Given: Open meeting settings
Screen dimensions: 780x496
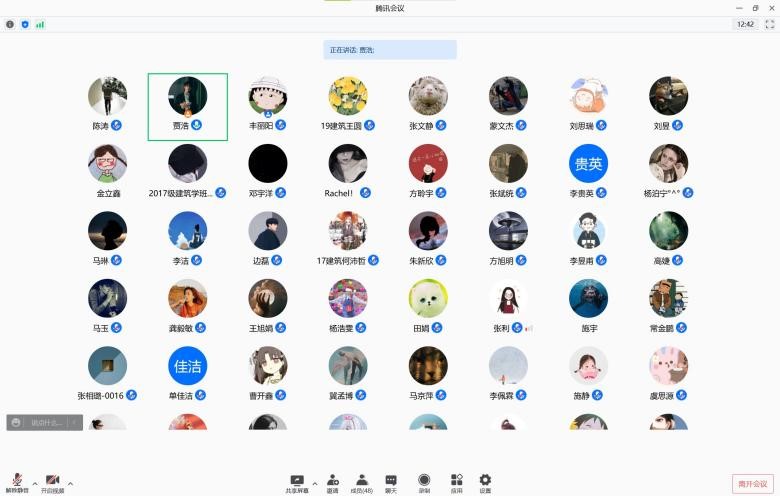Looking at the screenshot, I should point(485,482).
